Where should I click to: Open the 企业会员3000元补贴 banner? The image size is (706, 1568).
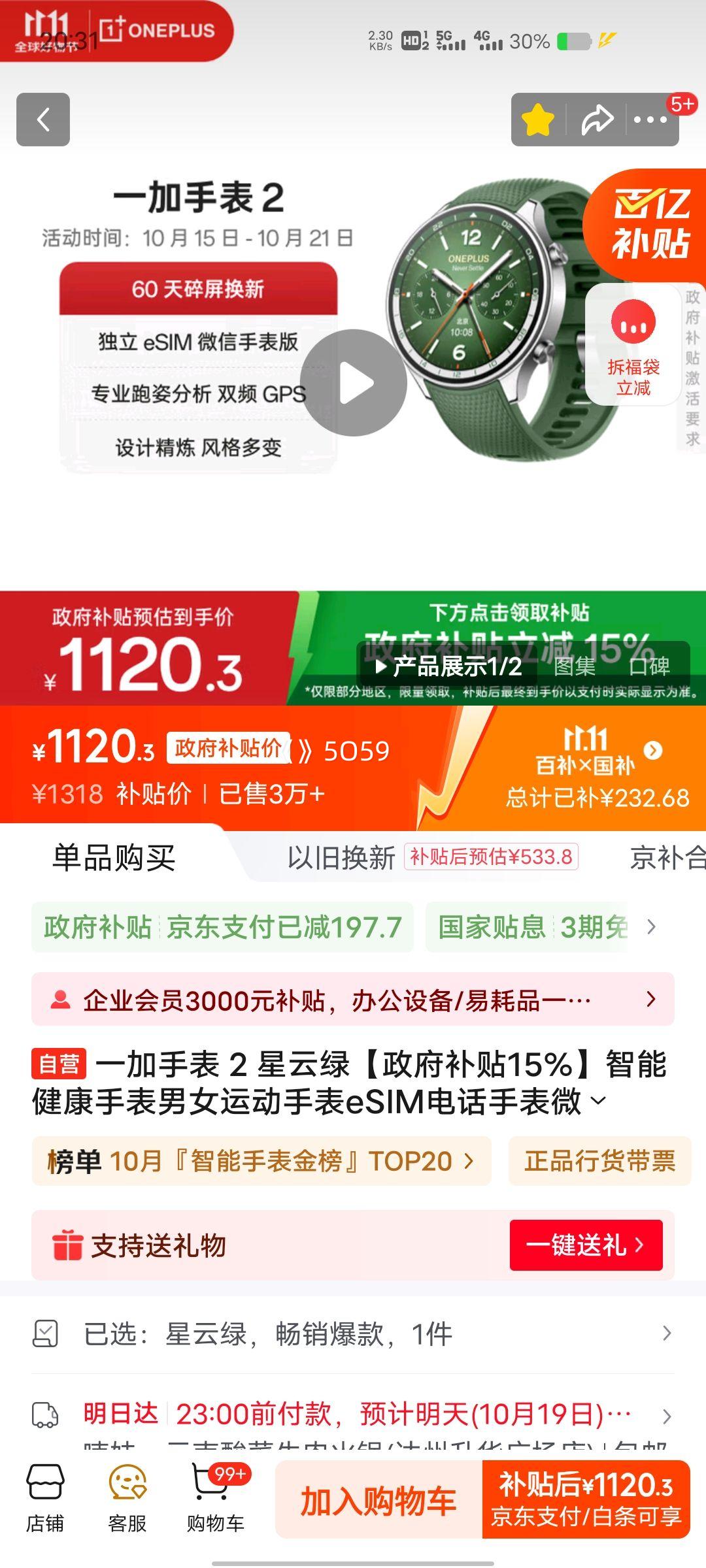pyautogui.click(x=353, y=1000)
